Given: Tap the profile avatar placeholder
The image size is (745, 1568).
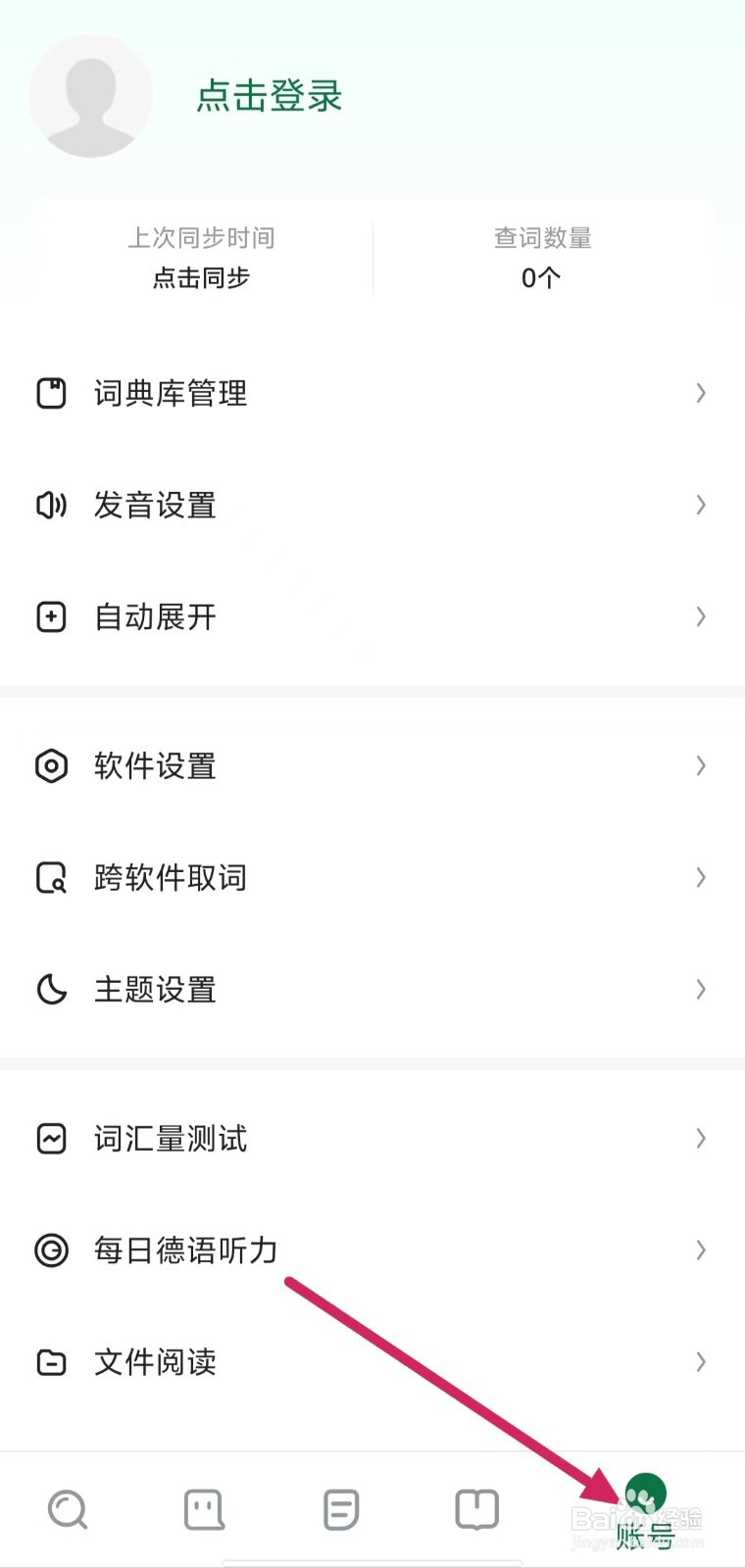Looking at the screenshot, I should (x=91, y=95).
